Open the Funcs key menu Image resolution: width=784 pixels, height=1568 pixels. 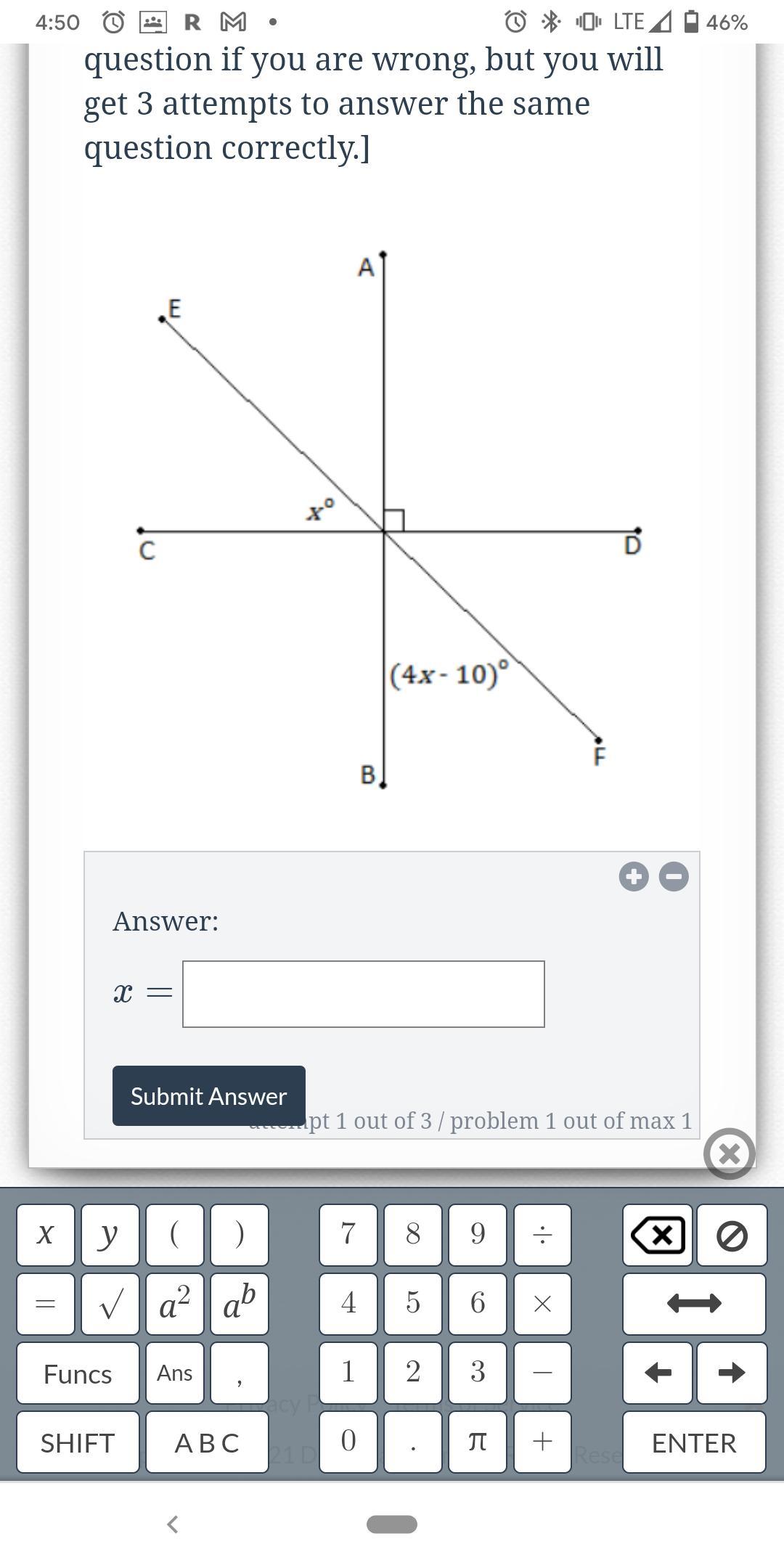[78, 1373]
